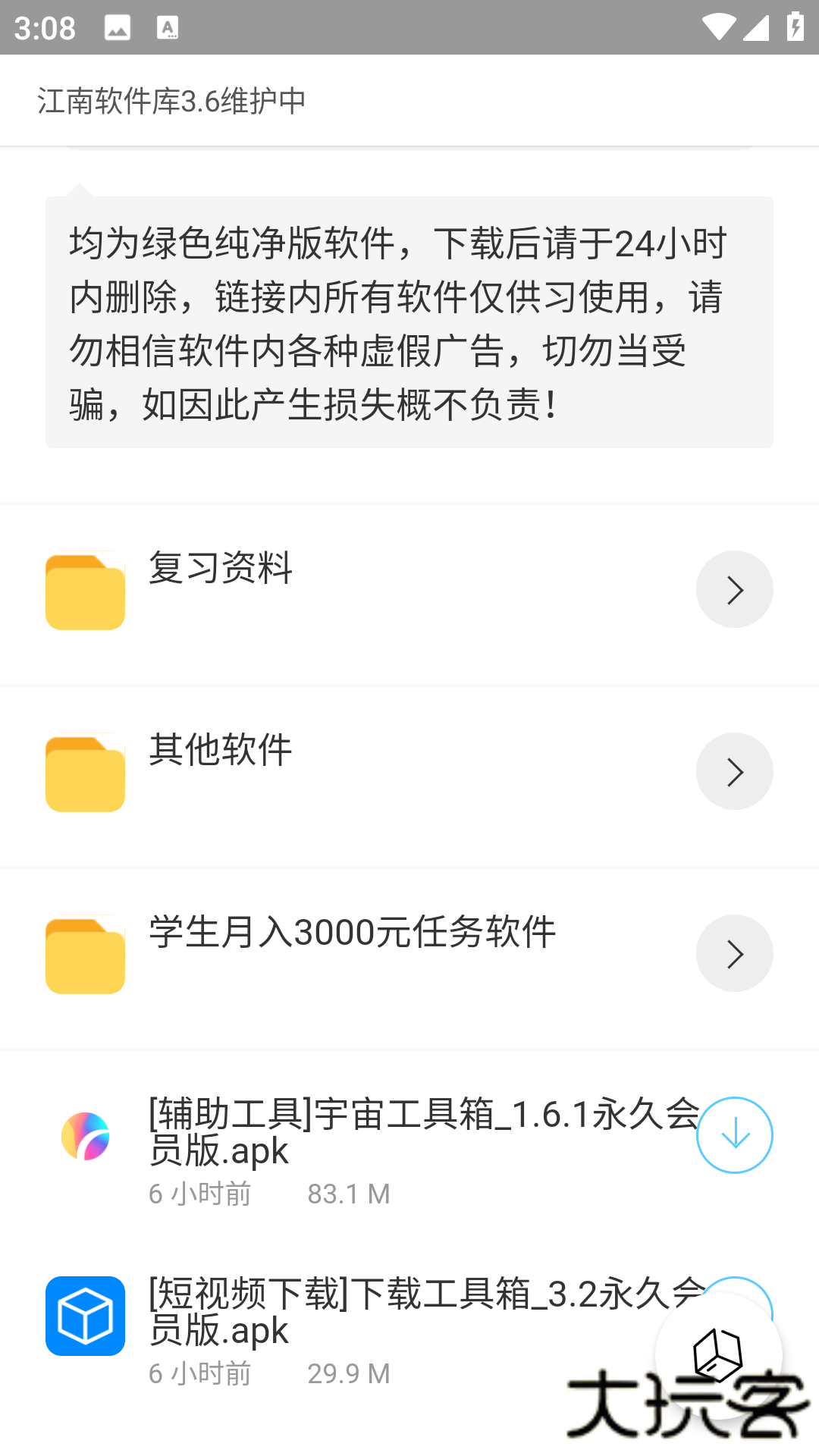The height and width of the screenshot is (1456, 819).
Task: Start download of 宇宙工具箱 1.6.1
Action: pos(734,1135)
